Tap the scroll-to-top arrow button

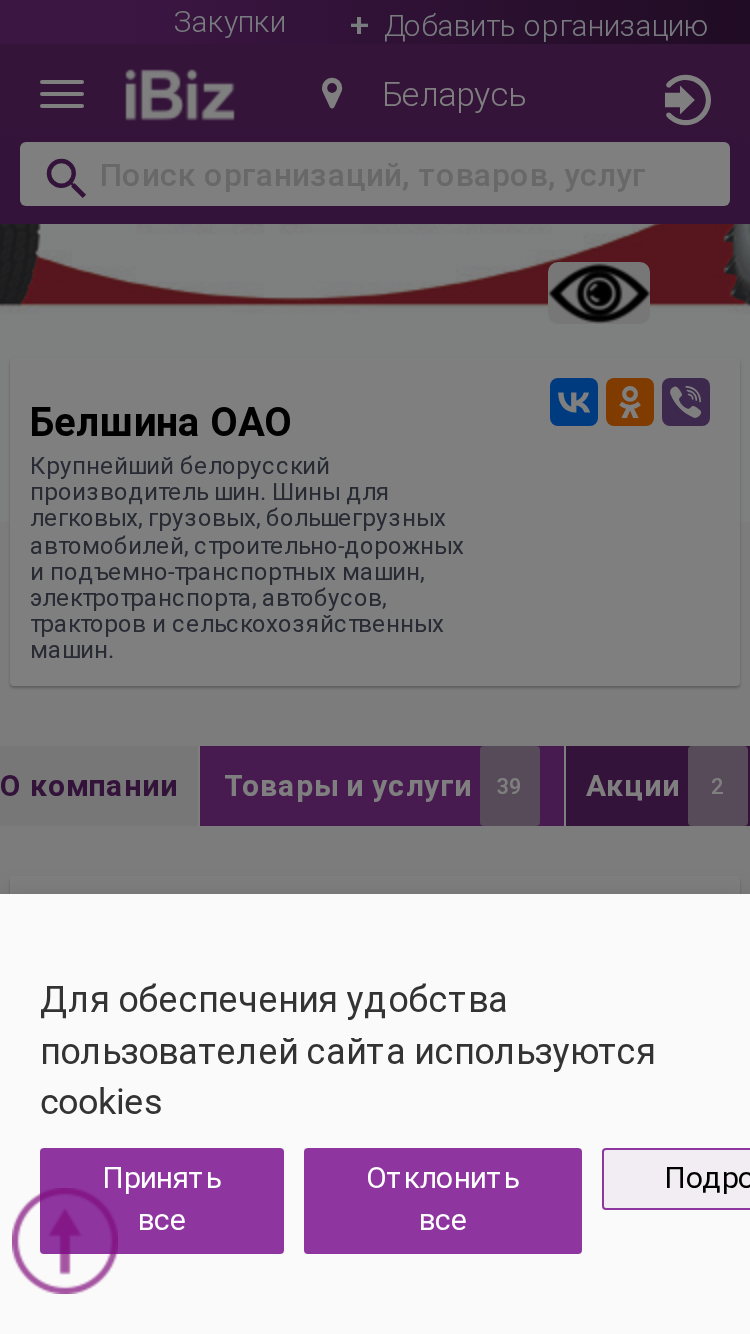(x=65, y=1241)
